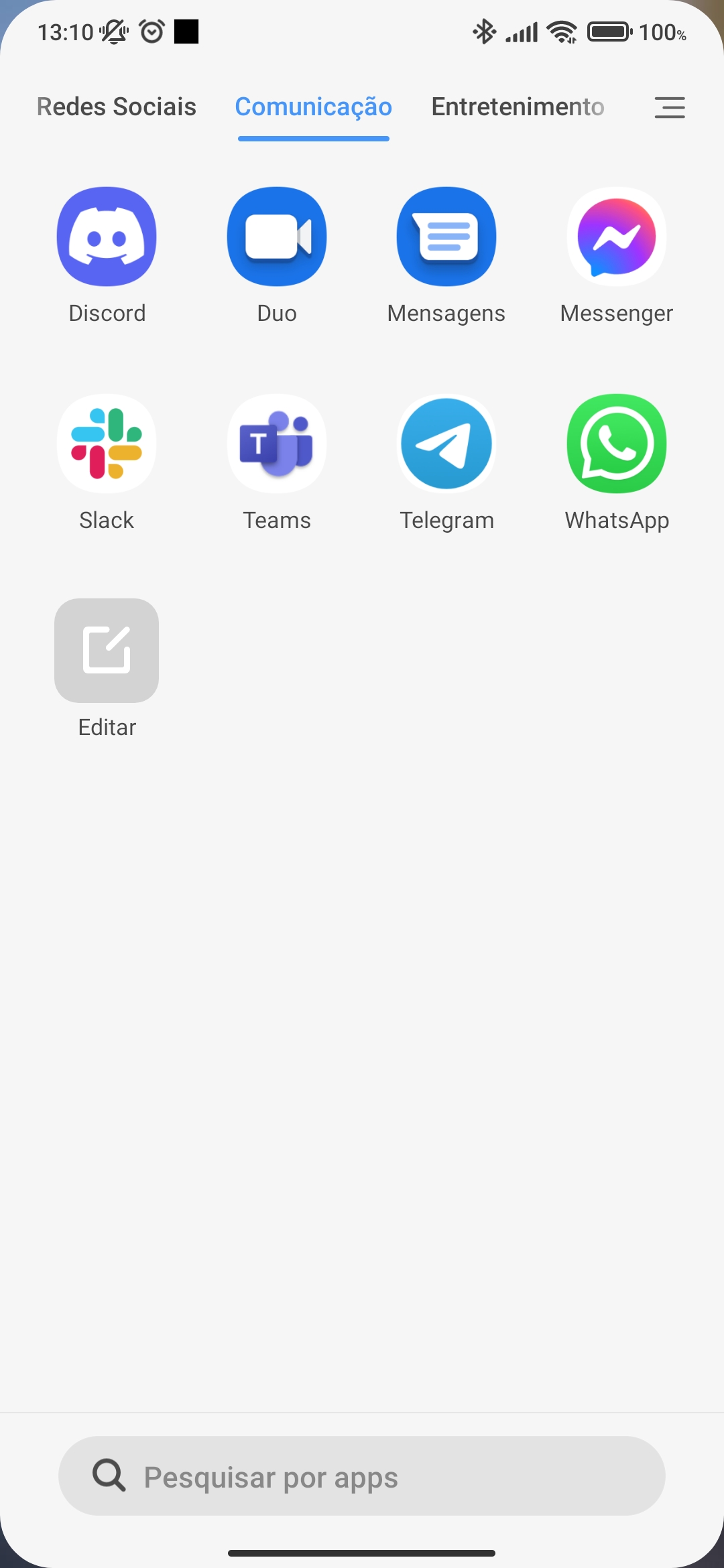Switch to the Redes Sociais tab
The width and height of the screenshot is (724, 1568).
tap(116, 107)
